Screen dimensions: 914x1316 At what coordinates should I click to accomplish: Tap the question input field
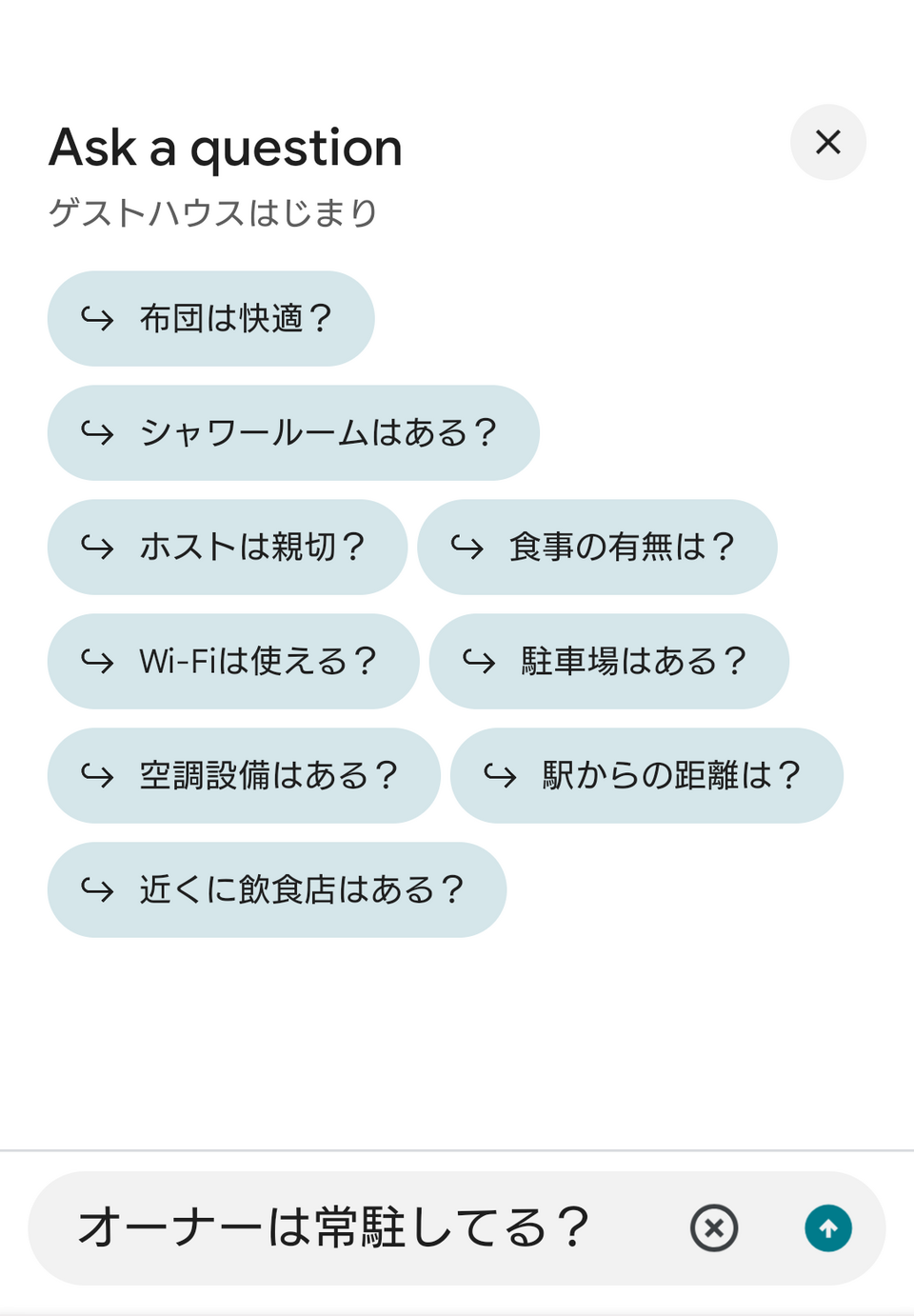(333, 1227)
